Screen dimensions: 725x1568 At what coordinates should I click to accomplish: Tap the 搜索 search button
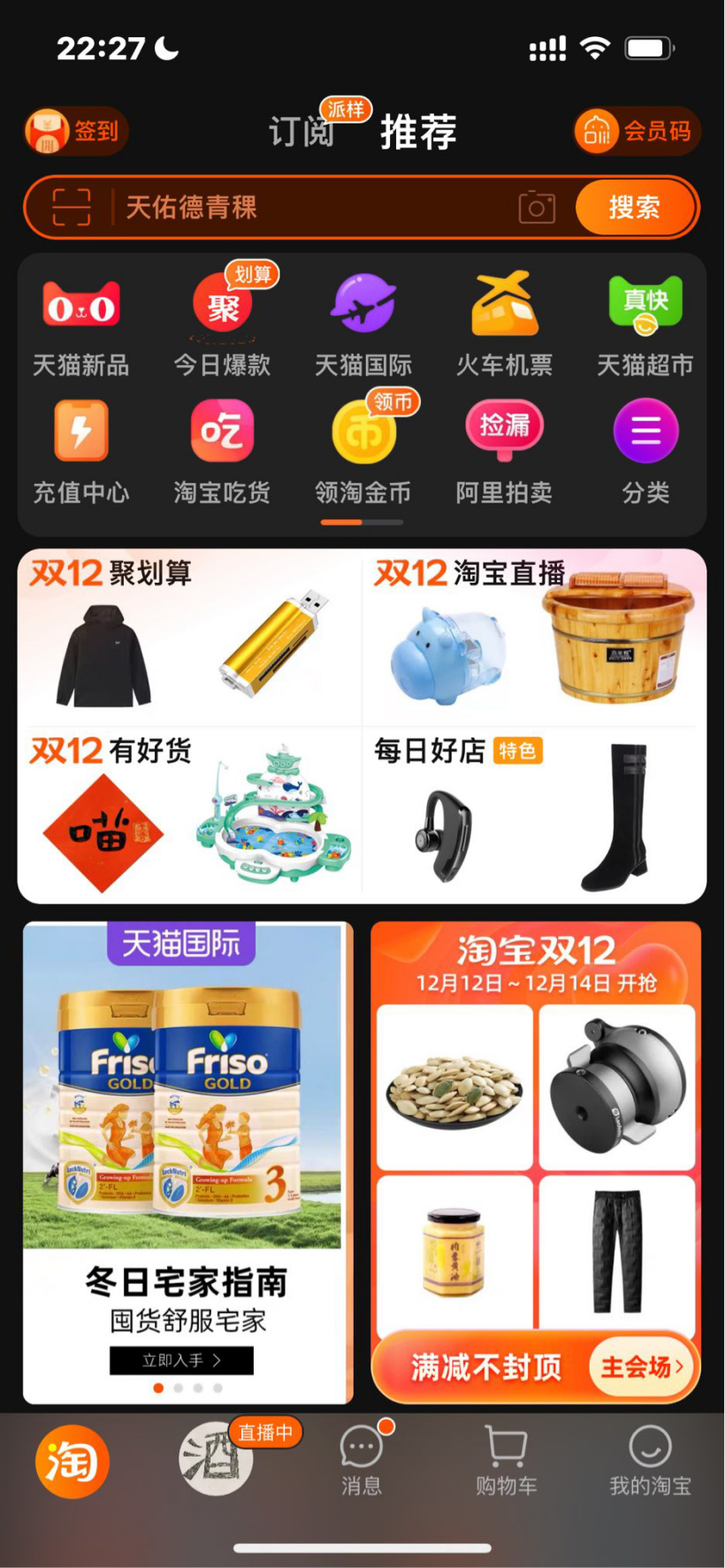click(x=634, y=208)
